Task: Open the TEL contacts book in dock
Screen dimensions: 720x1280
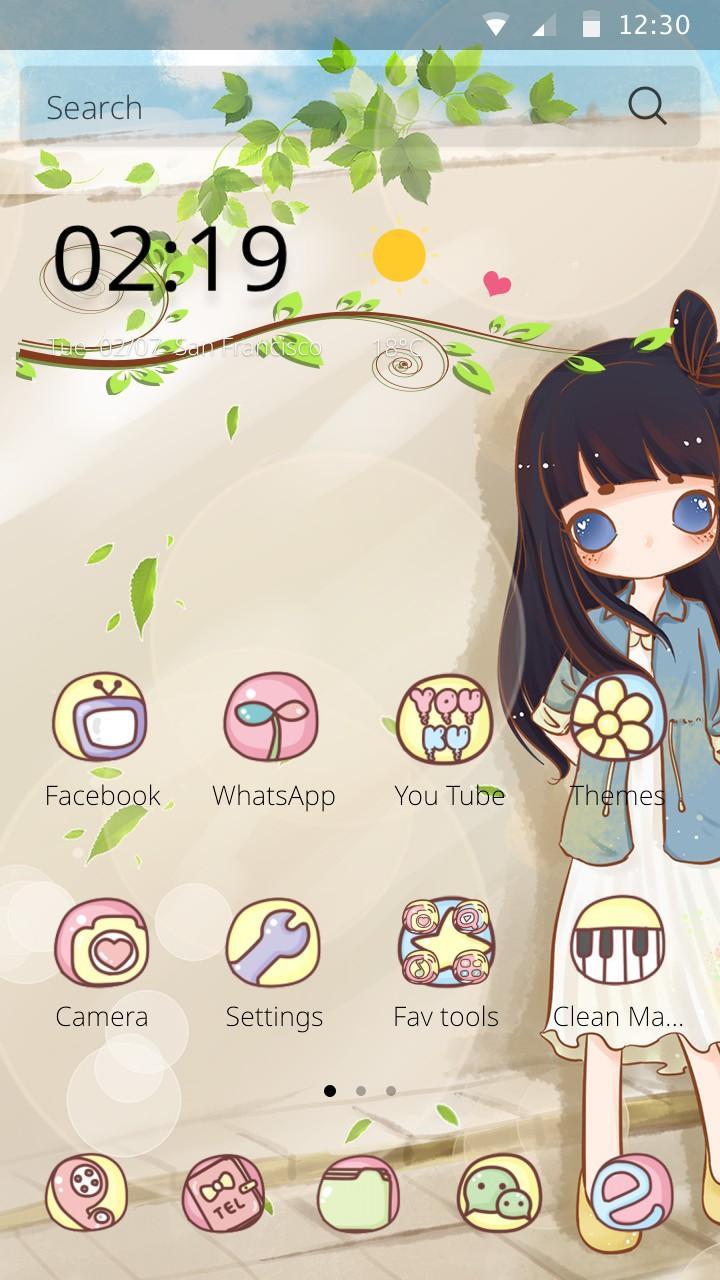Action: (x=223, y=1193)
